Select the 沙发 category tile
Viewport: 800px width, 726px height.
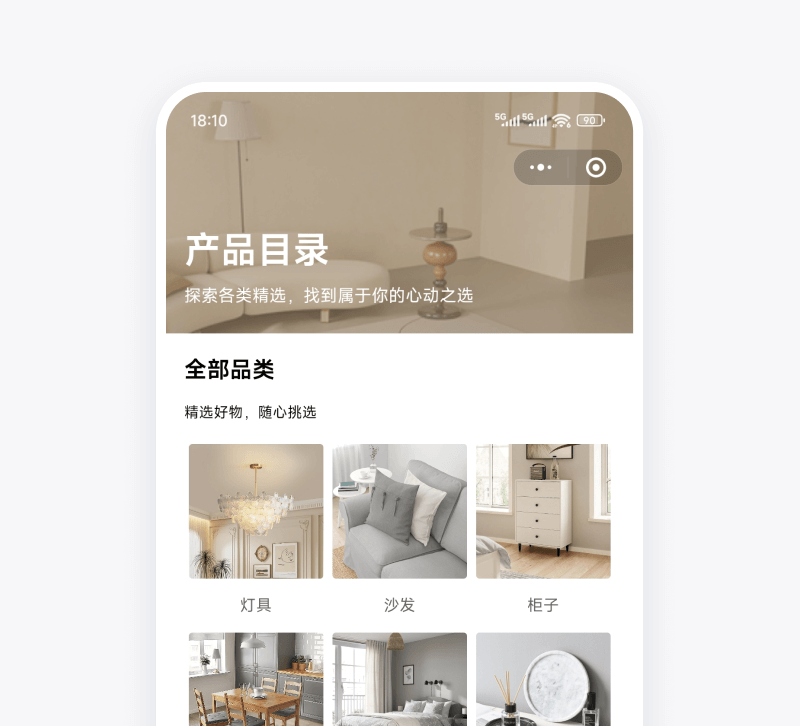[400, 511]
